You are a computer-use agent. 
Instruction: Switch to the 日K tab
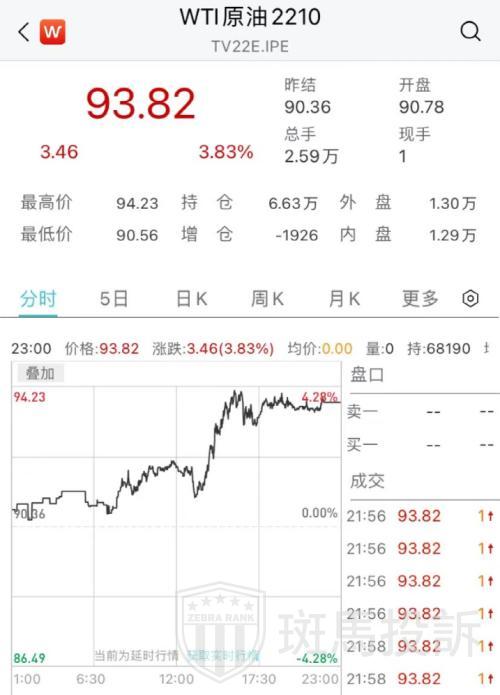[191, 298]
